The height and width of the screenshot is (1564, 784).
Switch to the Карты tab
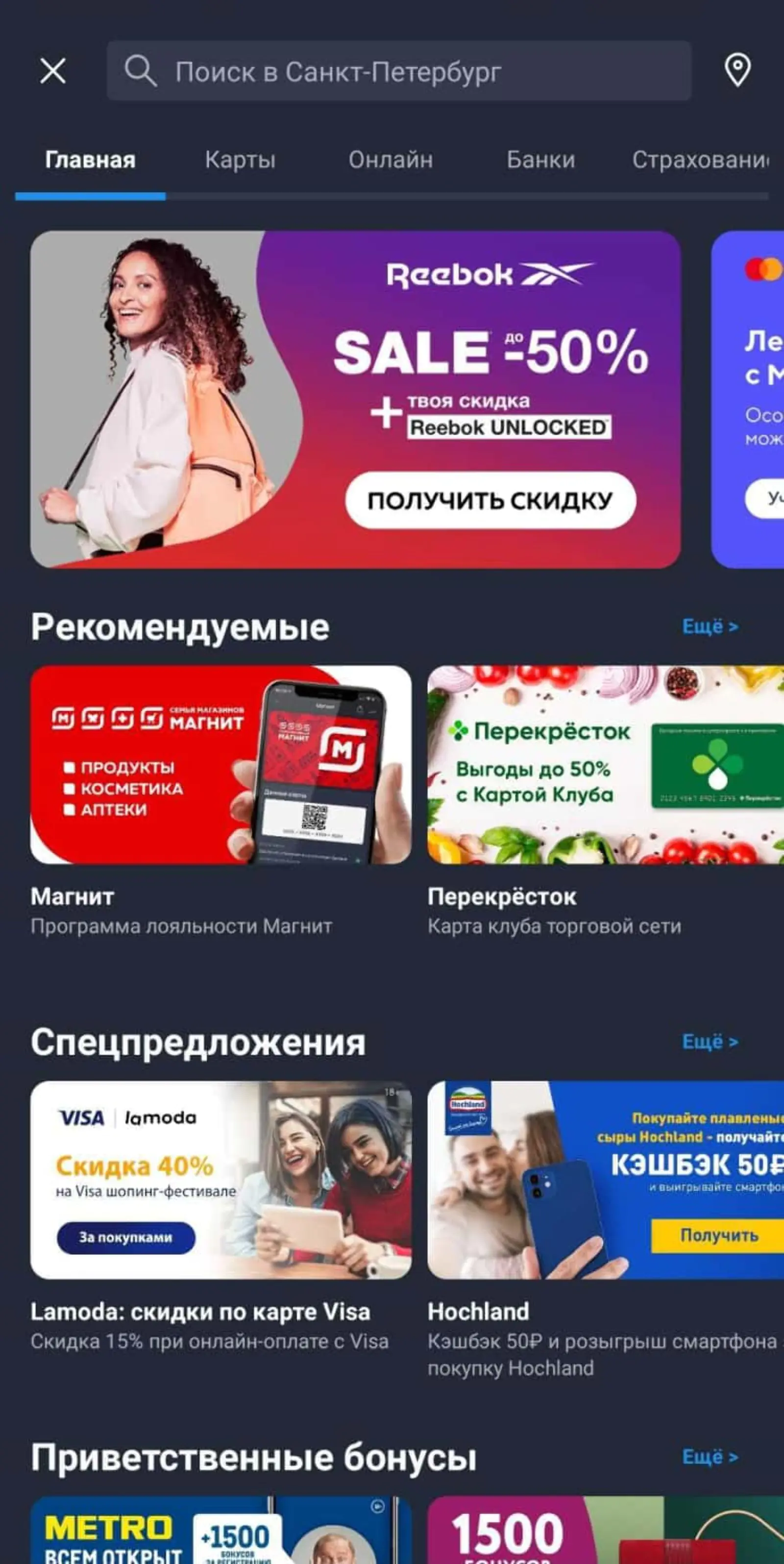240,160
